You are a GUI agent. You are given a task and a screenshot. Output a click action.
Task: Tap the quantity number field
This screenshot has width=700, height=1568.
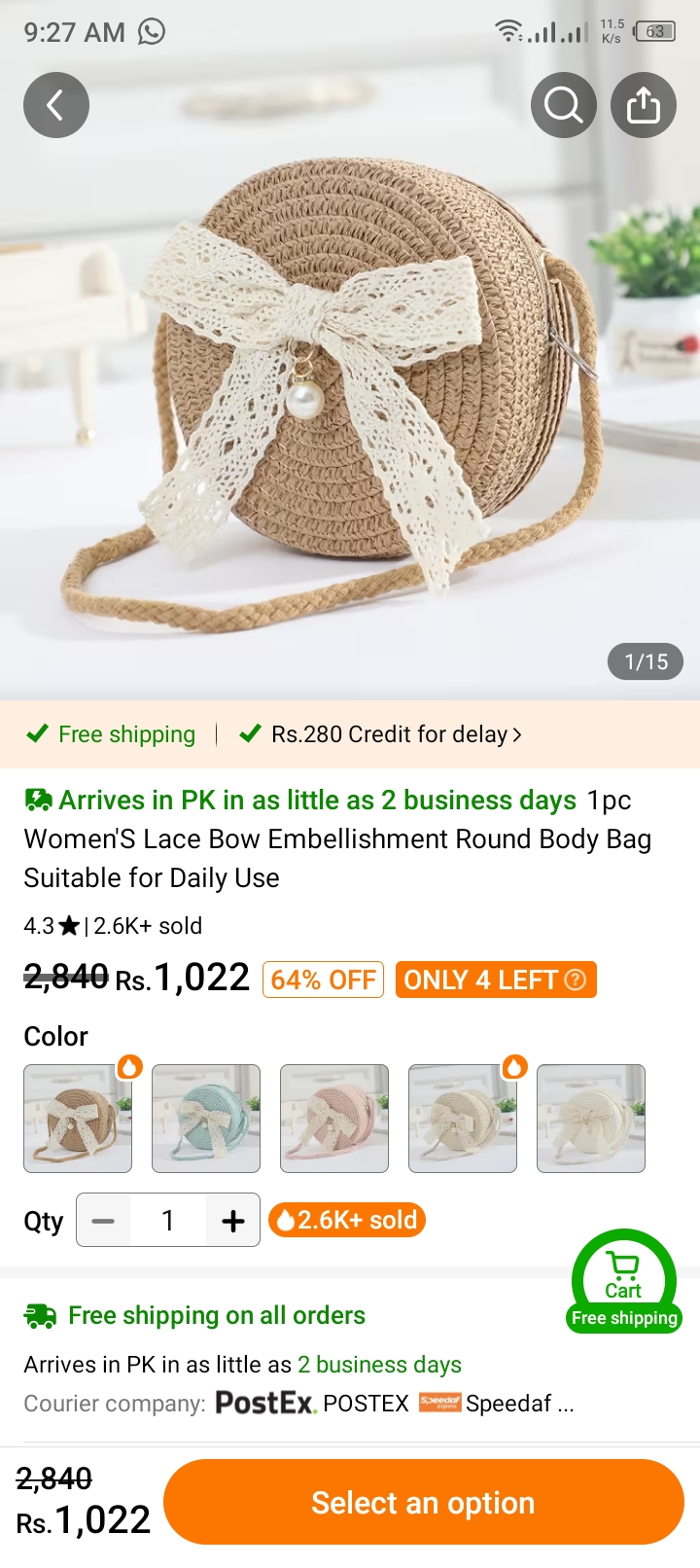pos(168,1221)
